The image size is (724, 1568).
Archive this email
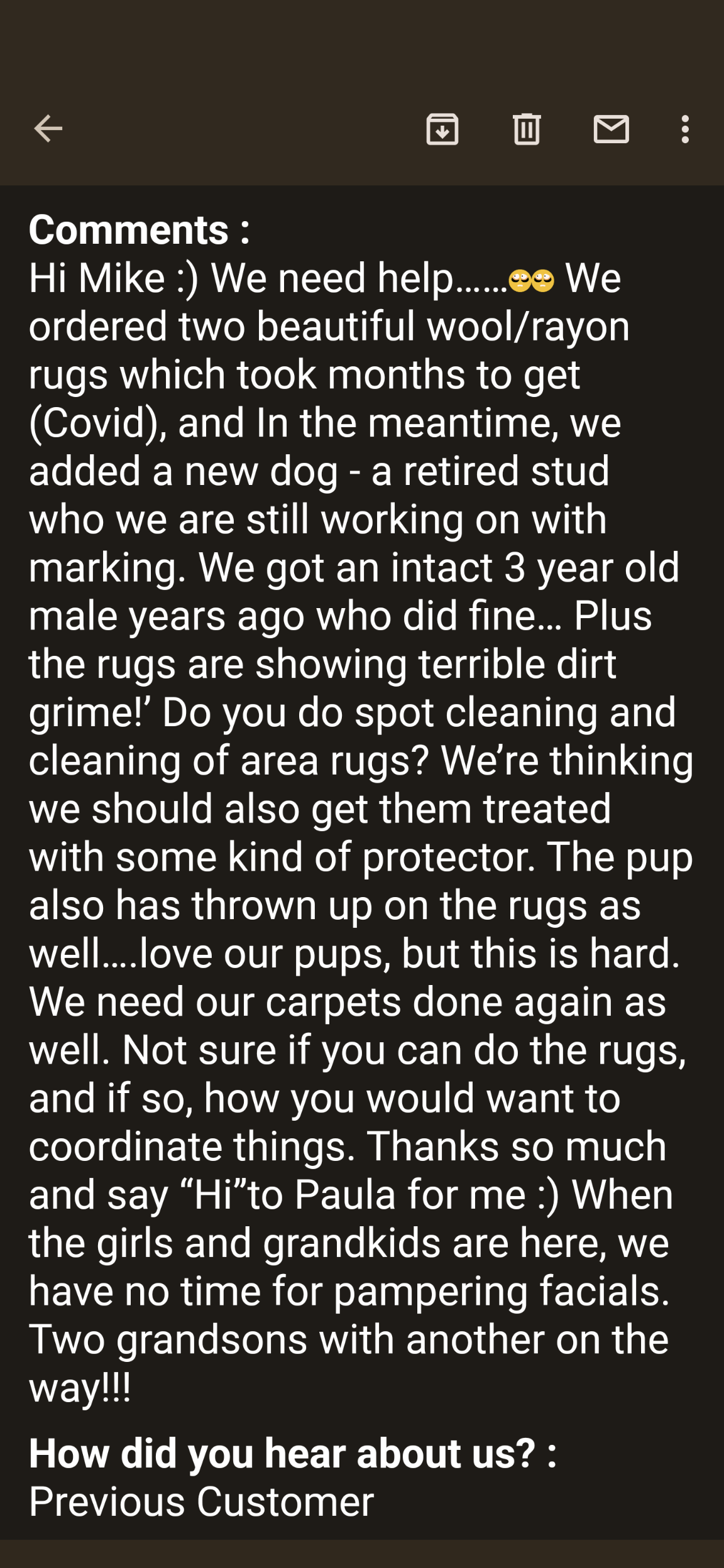click(x=442, y=129)
